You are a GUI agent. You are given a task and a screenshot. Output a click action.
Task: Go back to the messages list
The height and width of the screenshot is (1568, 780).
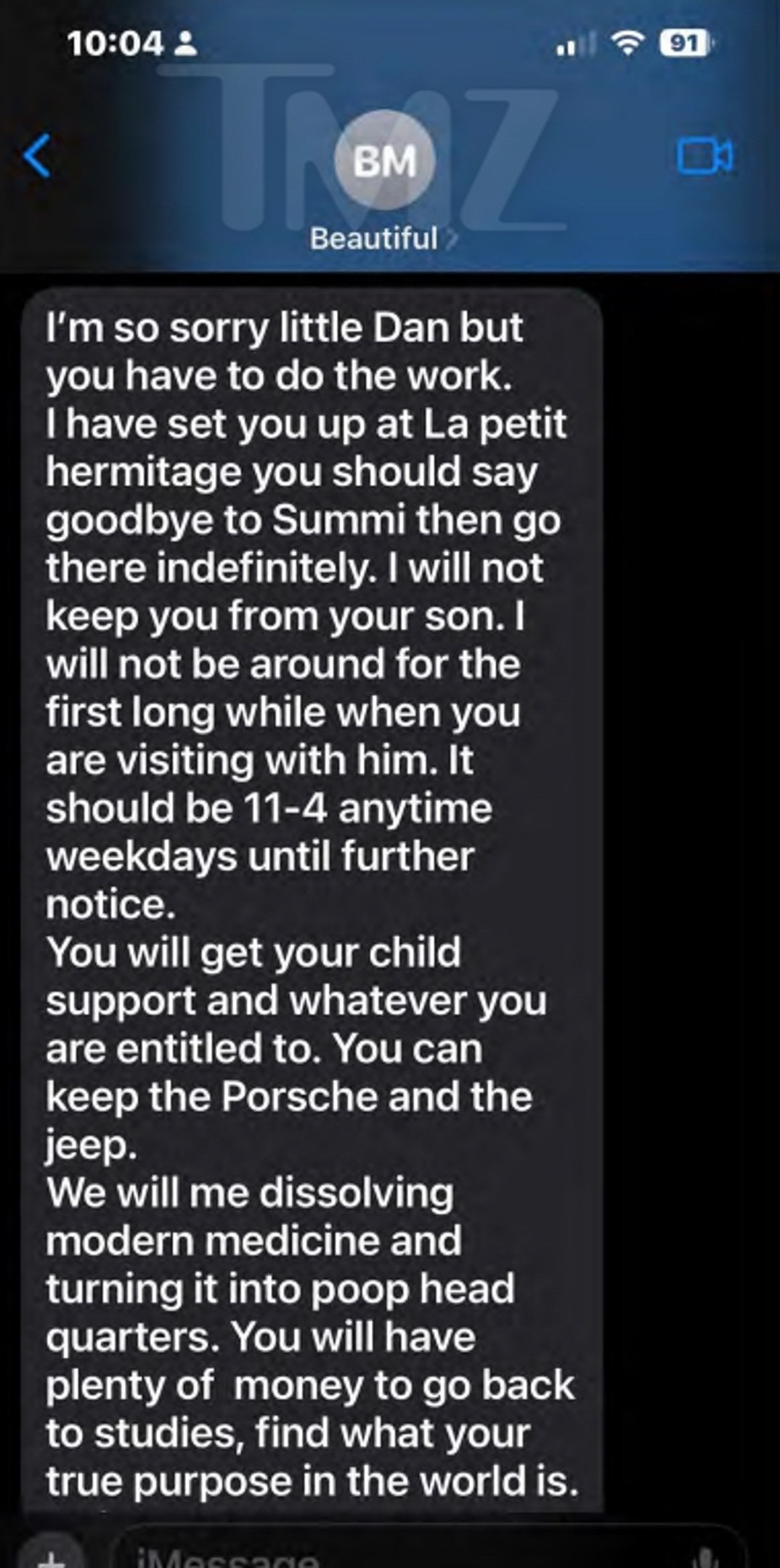(x=38, y=155)
